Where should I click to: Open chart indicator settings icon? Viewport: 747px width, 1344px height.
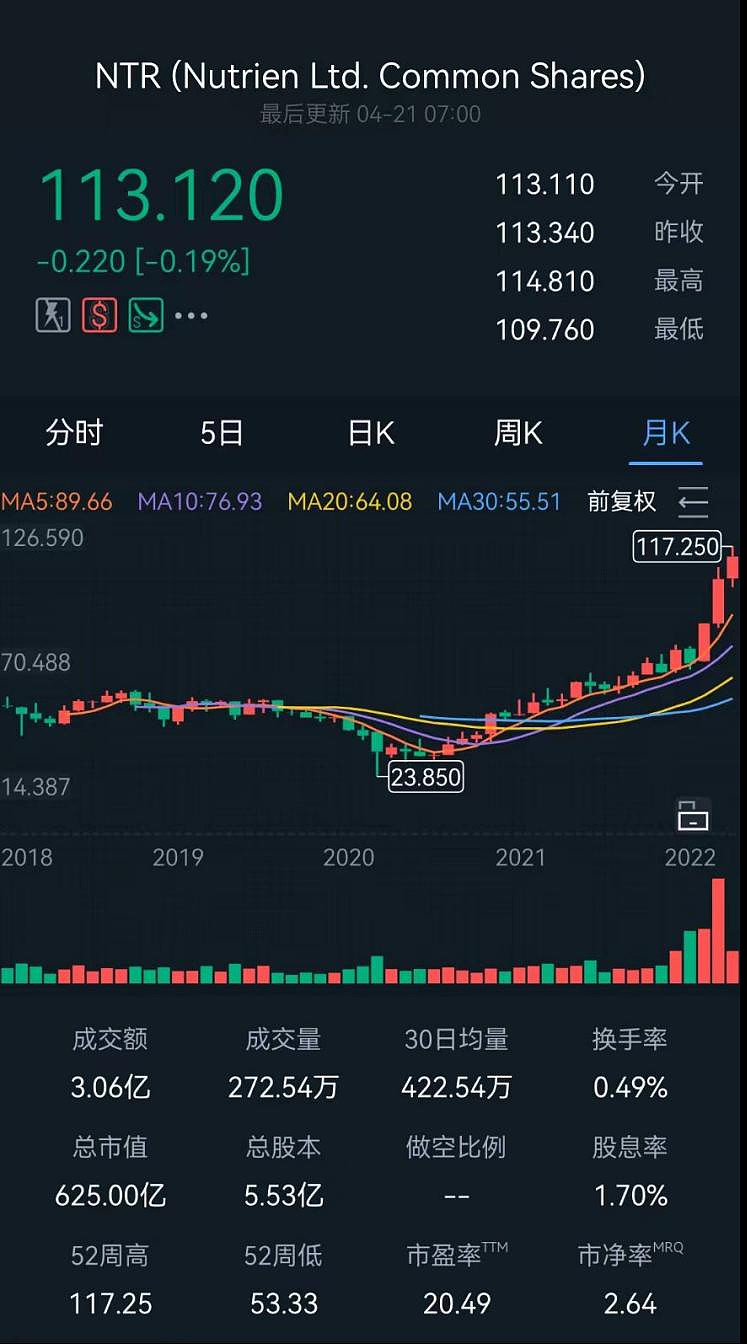coord(693,502)
